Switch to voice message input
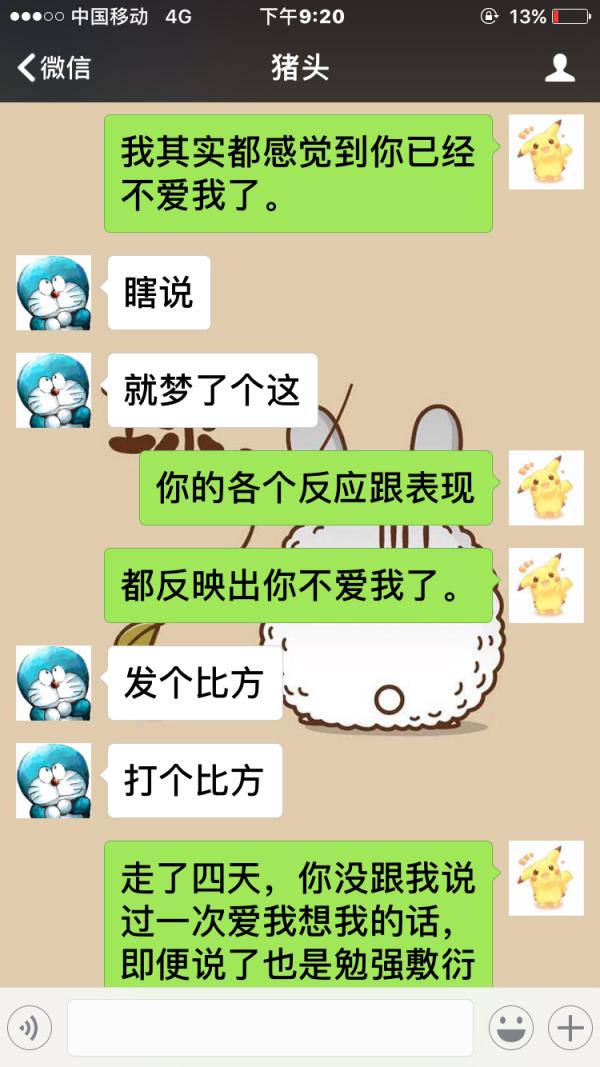600x1067 pixels. [29, 1027]
